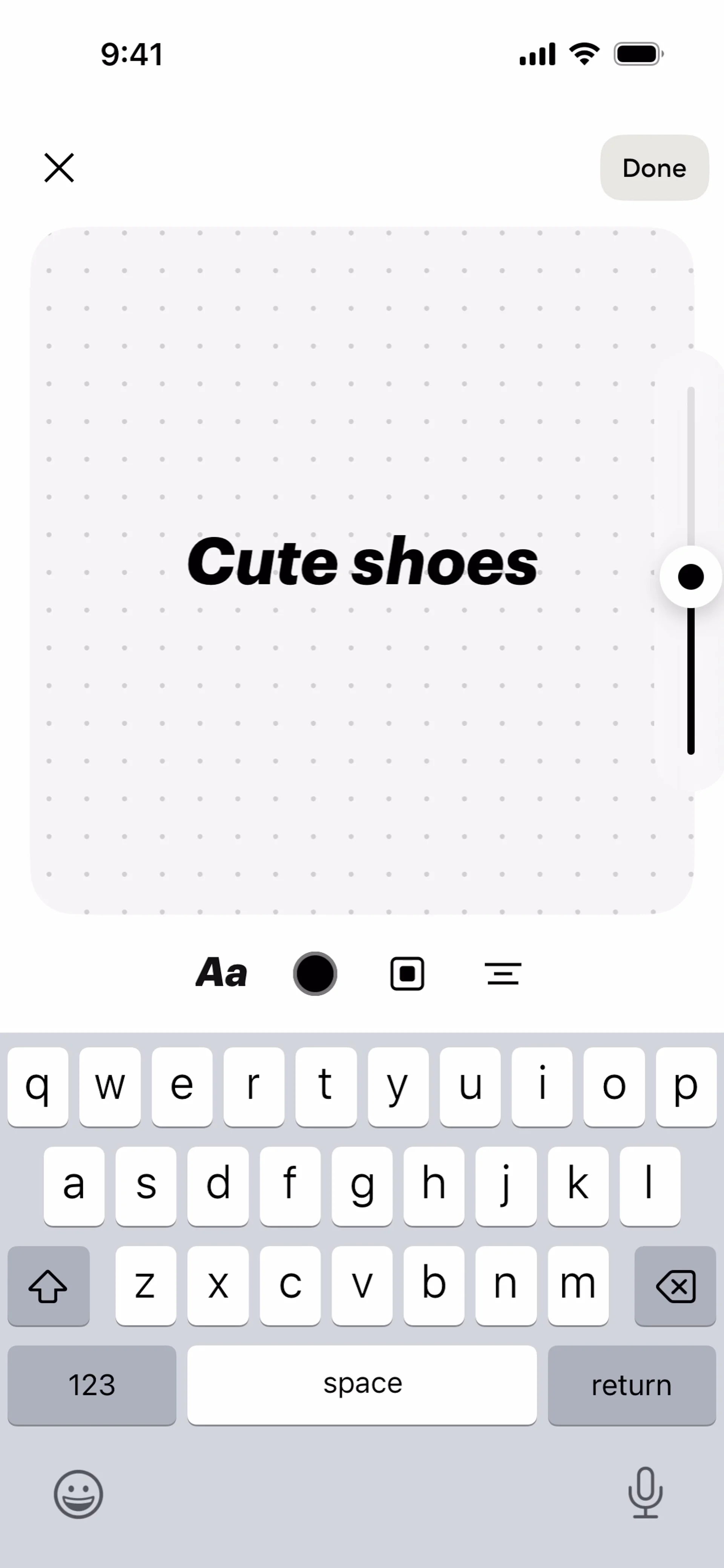724x1568 pixels.
Task: Tap the return key
Action: [632, 1385]
